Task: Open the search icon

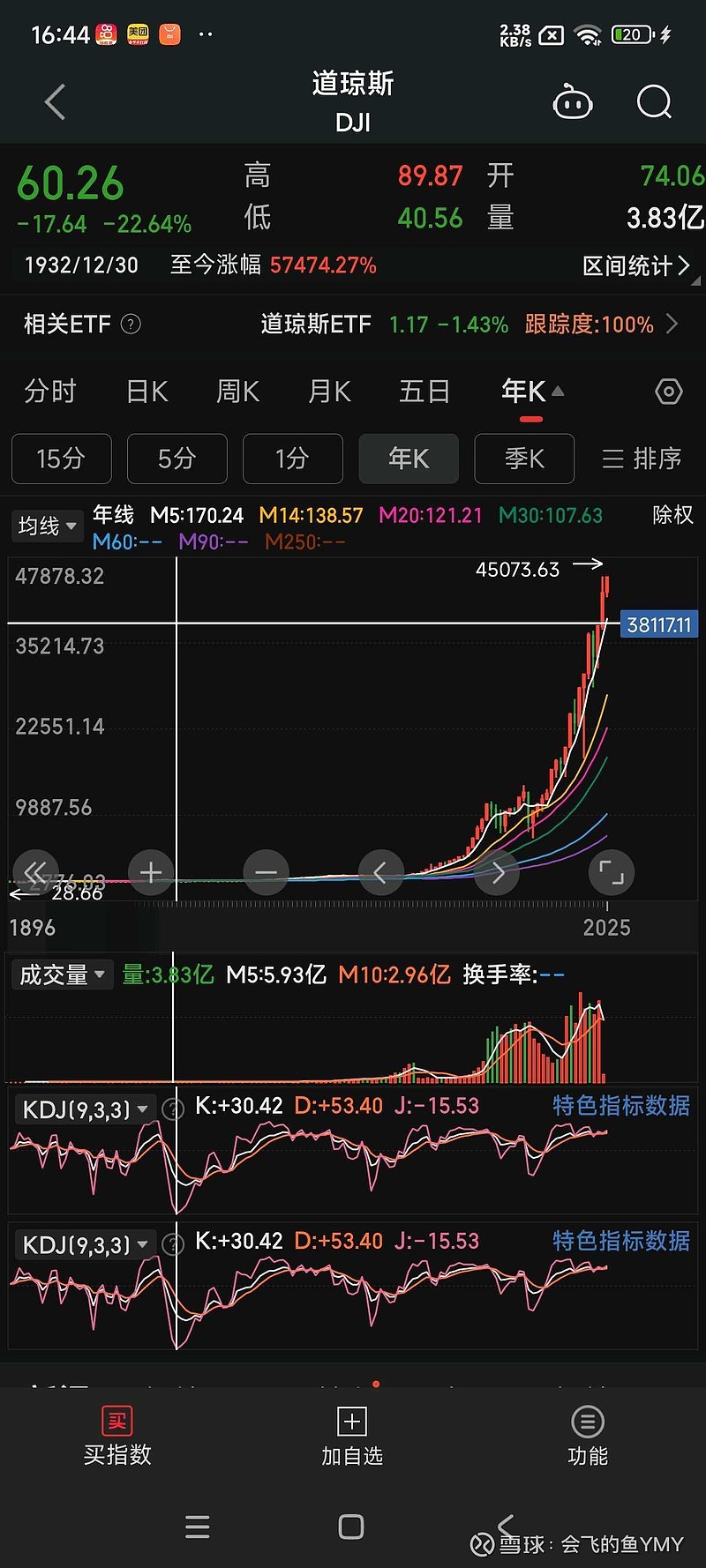Action: (653, 101)
